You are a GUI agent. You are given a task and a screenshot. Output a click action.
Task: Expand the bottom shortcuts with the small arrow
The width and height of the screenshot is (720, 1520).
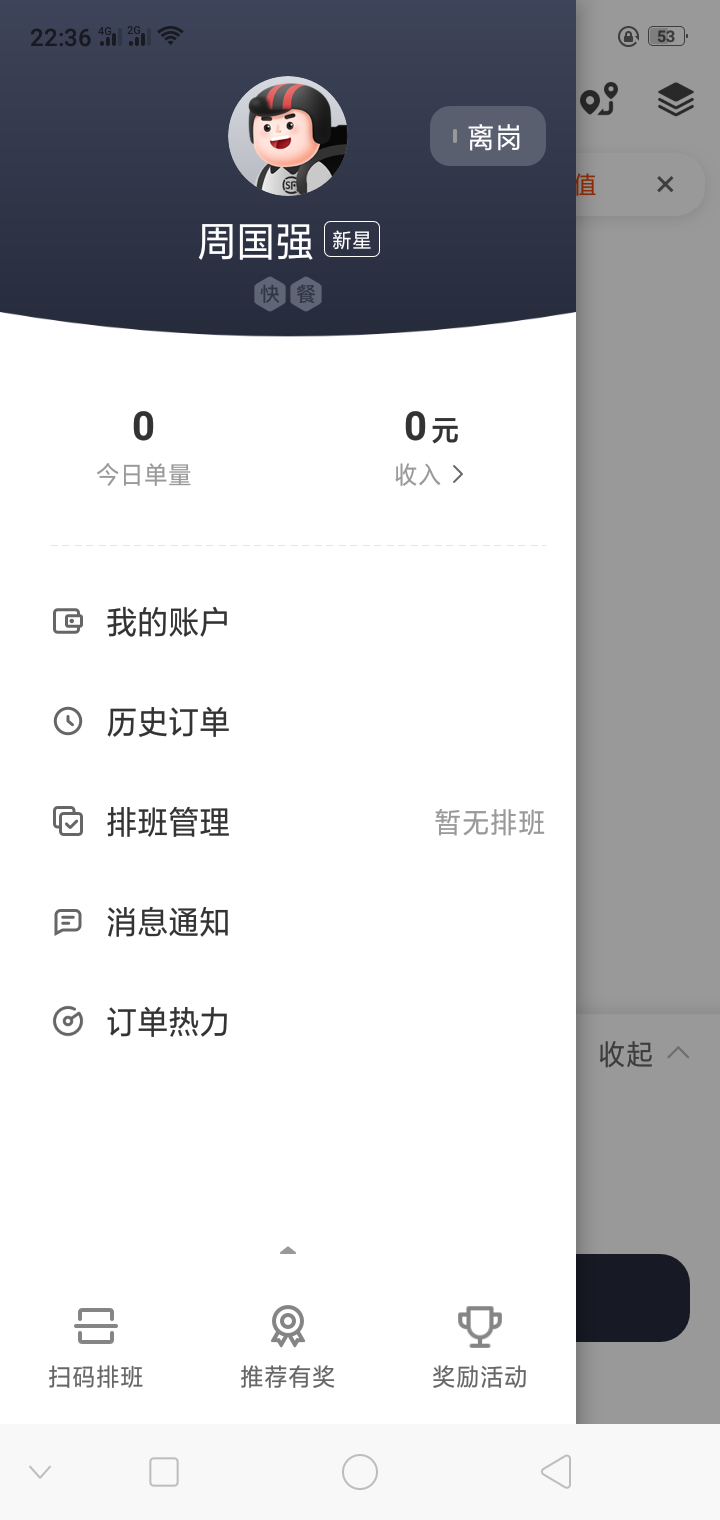pyautogui.click(x=288, y=1250)
